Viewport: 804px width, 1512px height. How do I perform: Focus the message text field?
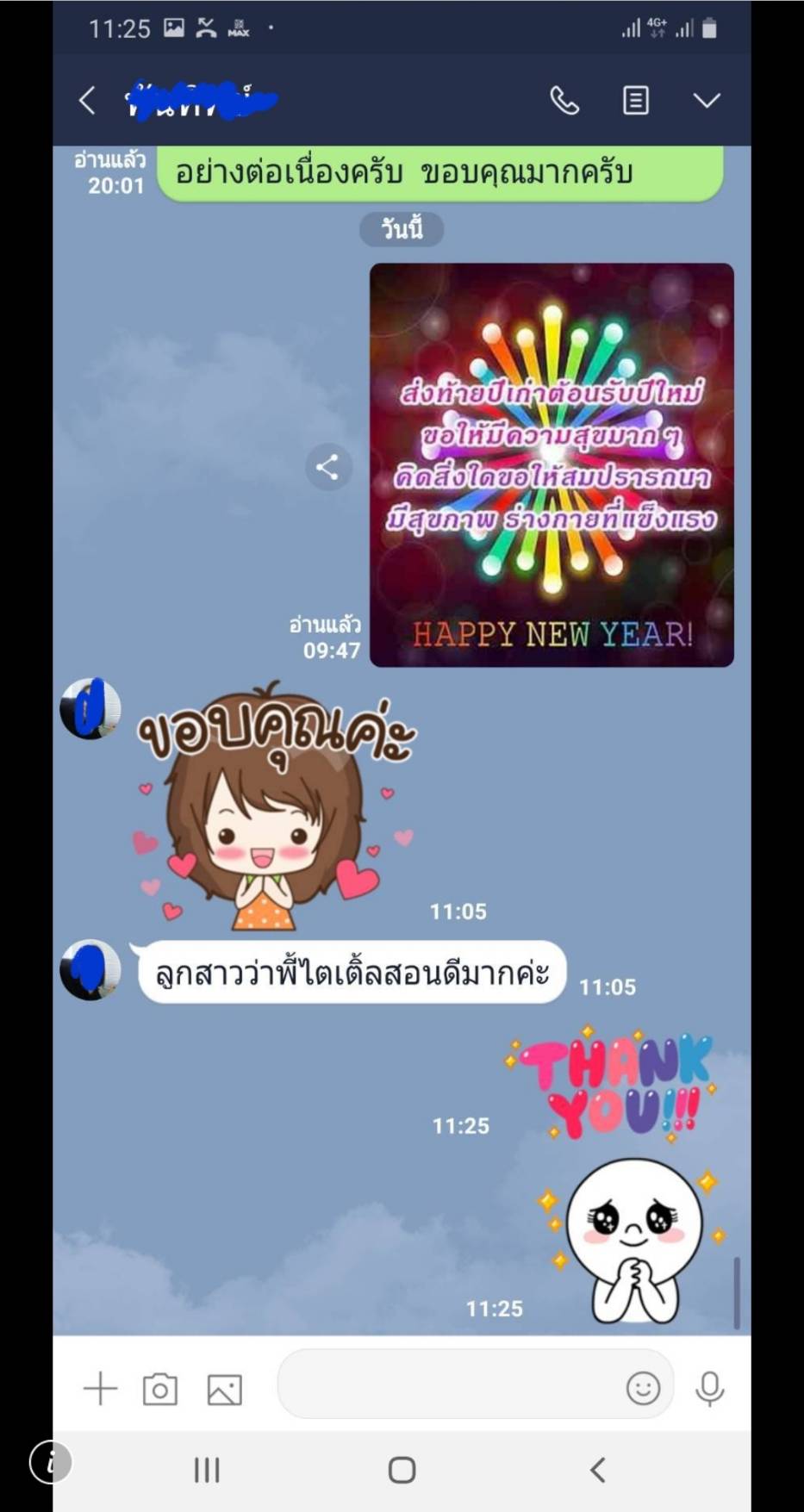(x=448, y=1384)
